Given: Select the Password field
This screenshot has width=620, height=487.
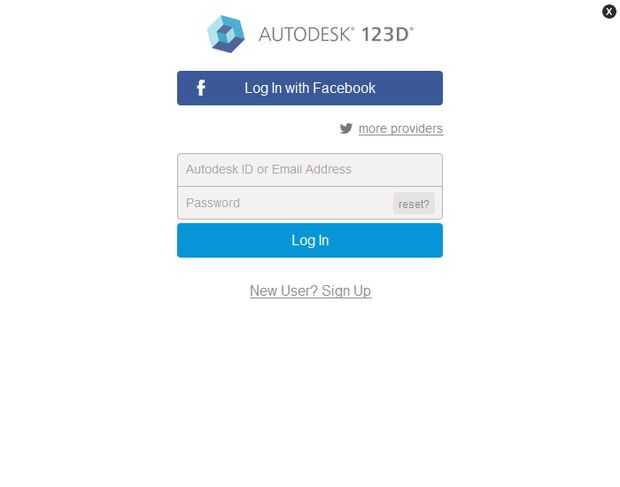Looking at the screenshot, I should [x=285, y=203].
